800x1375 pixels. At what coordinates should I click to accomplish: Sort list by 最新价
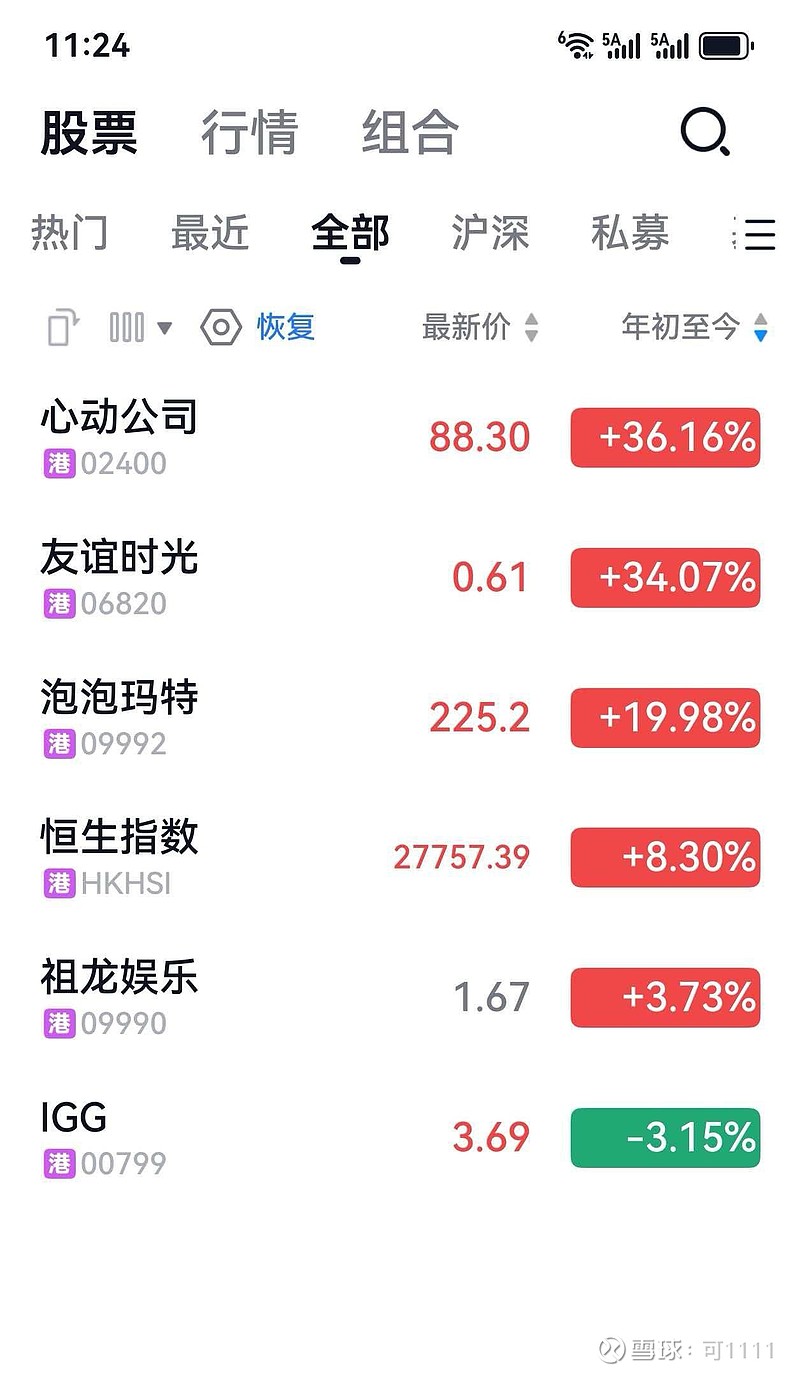pyautogui.click(x=480, y=327)
